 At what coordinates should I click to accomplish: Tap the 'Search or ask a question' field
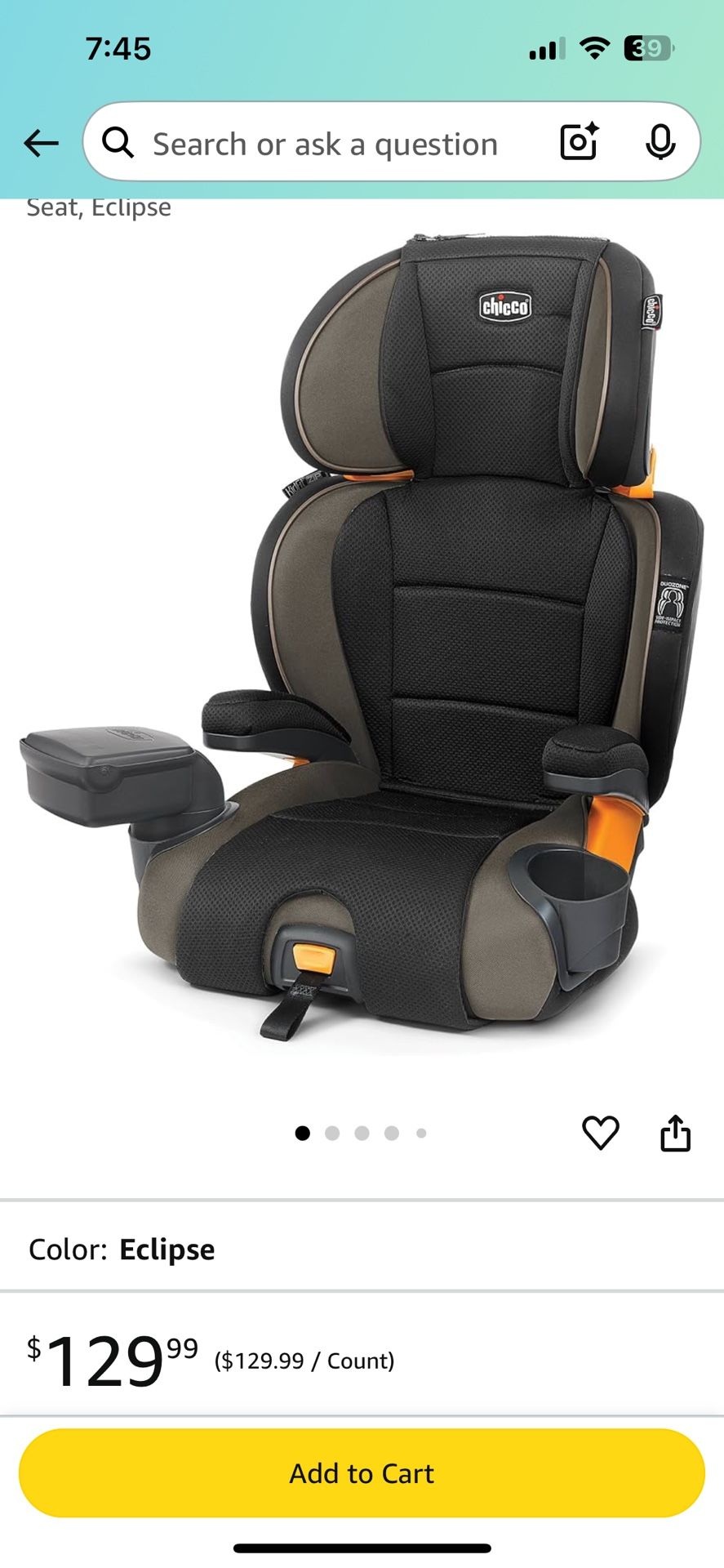coord(326,141)
